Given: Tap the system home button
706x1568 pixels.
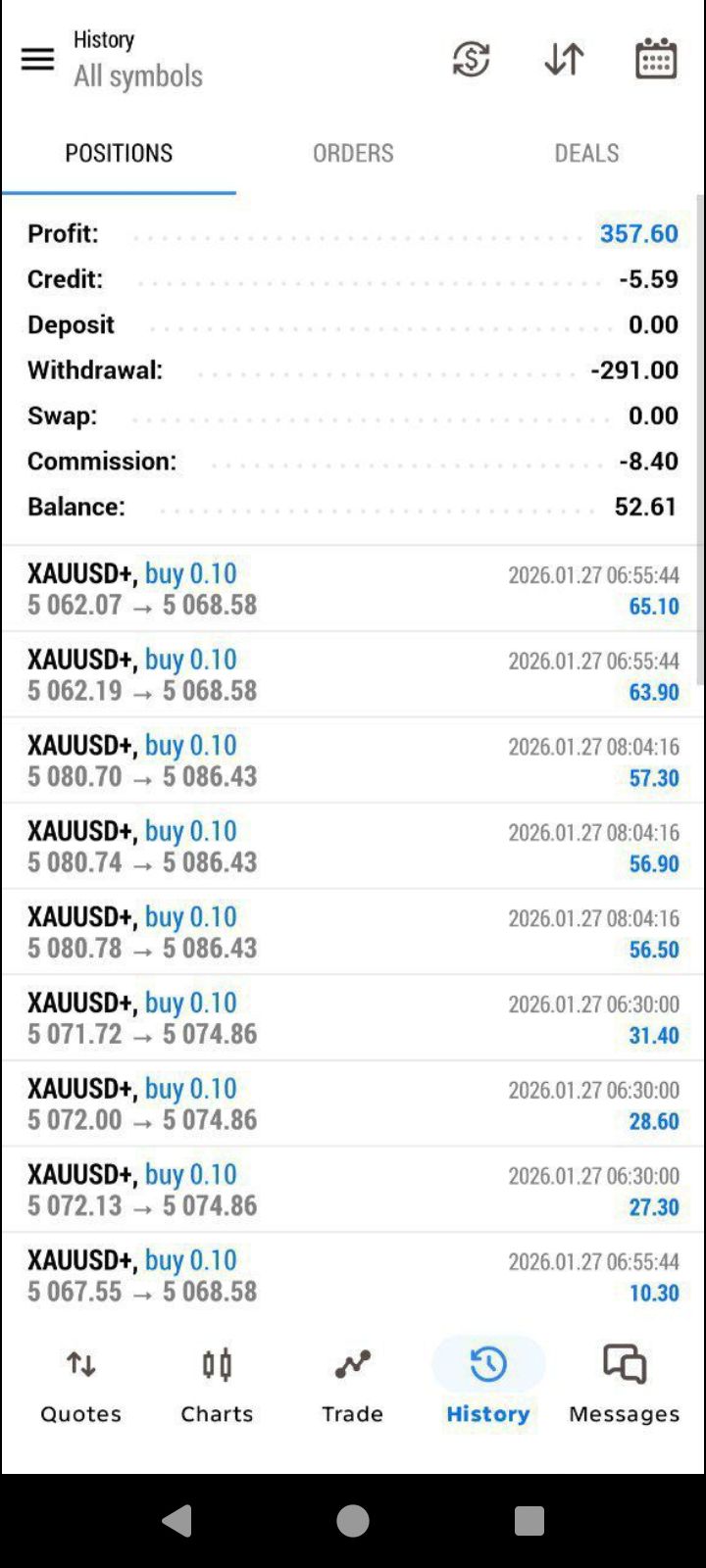Looking at the screenshot, I should [x=353, y=1520].
